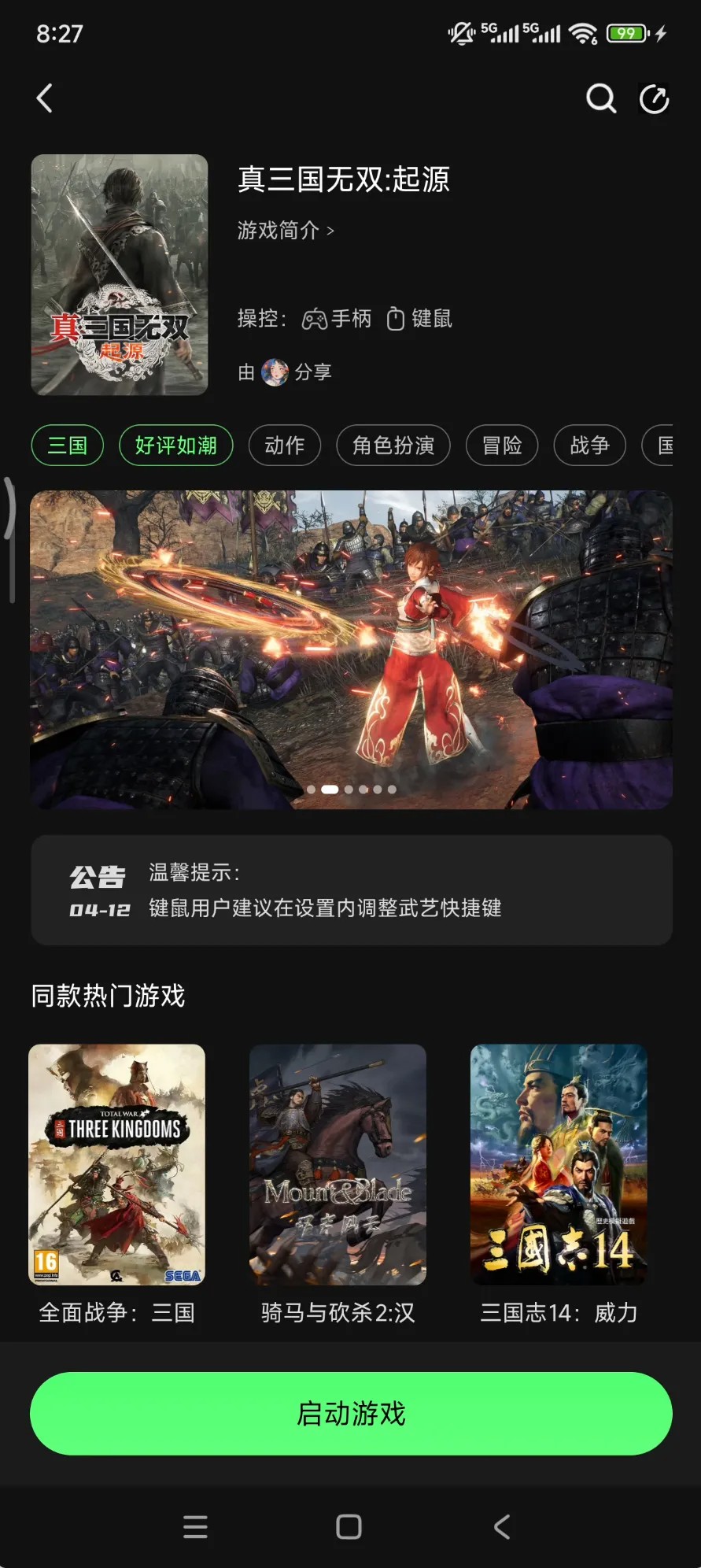Select the 三国 tag chip
The height and width of the screenshot is (1568, 701).
click(x=68, y=446)
